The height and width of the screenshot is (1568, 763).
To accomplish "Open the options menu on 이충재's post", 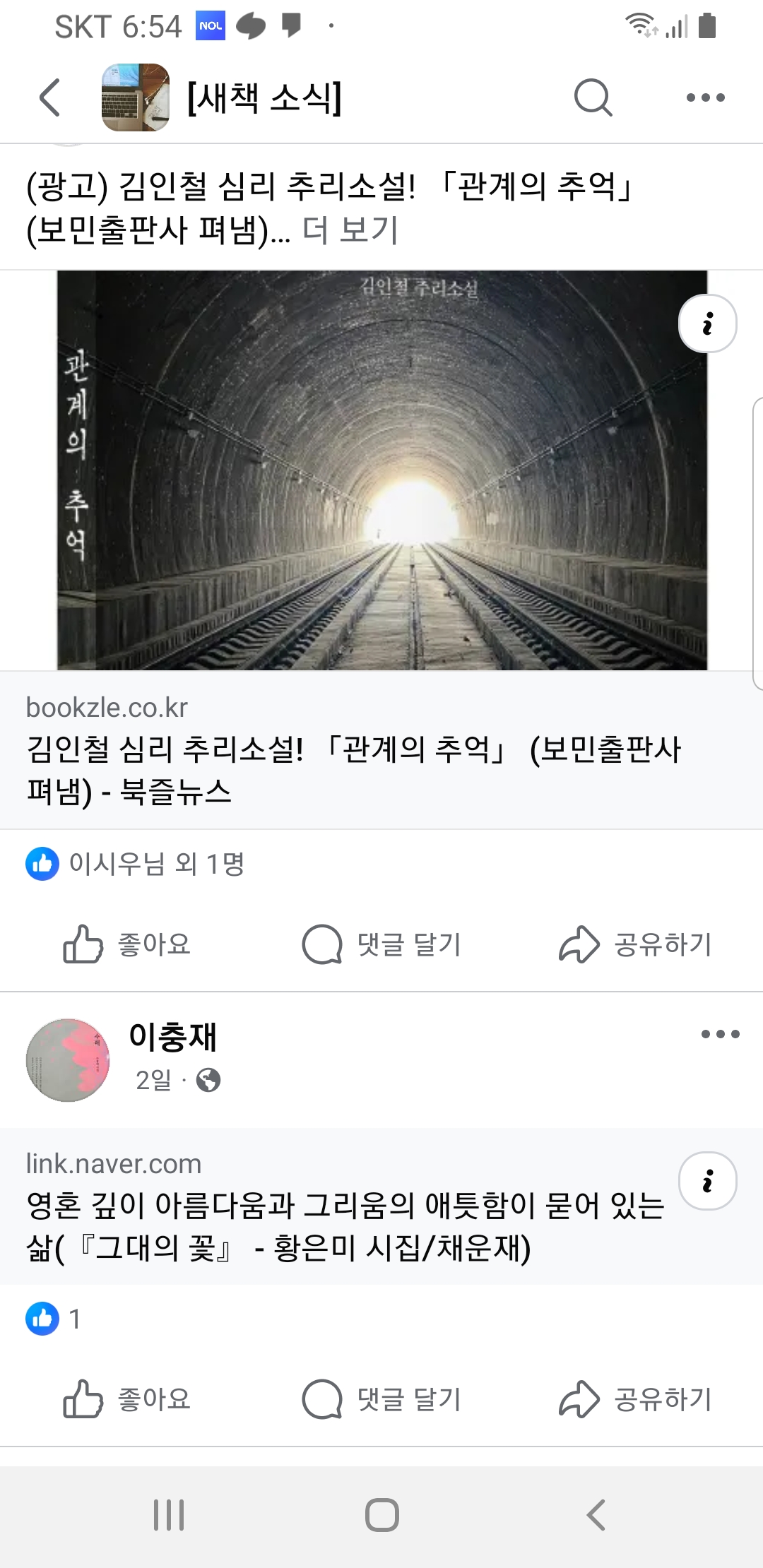I will (x=720, y=1034).
